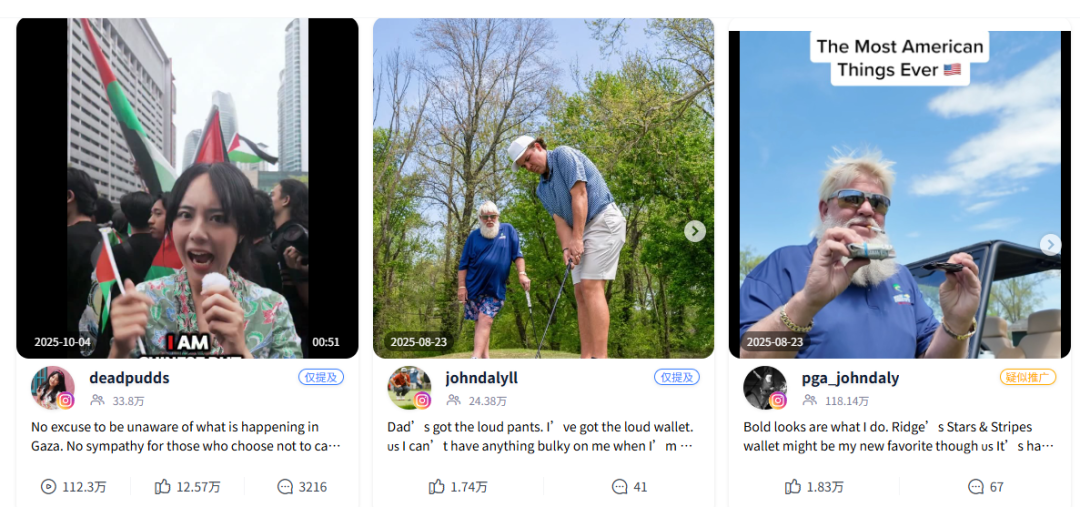Open the johndalyll profile

(x=481, y=378)
